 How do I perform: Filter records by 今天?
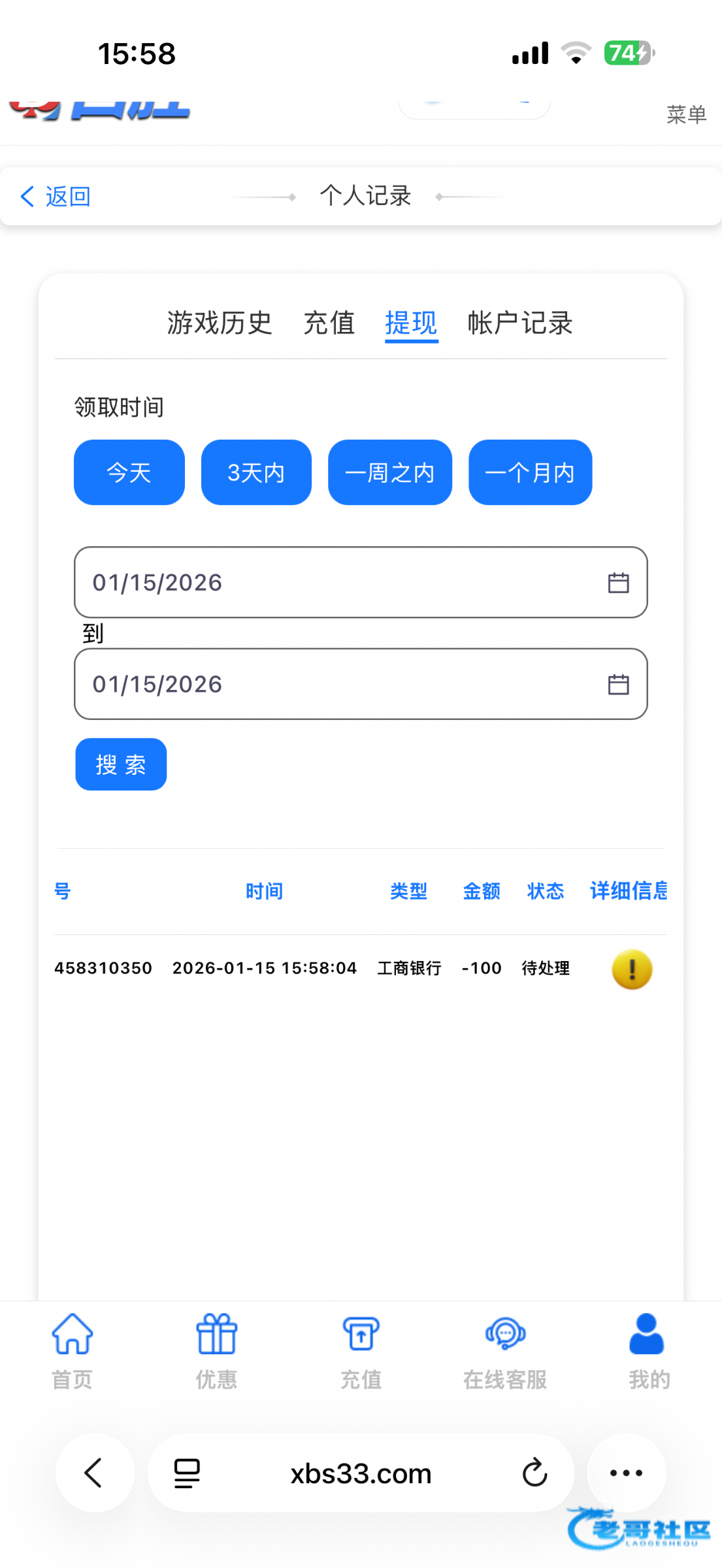pyautogui.click(x=129, y=472)
